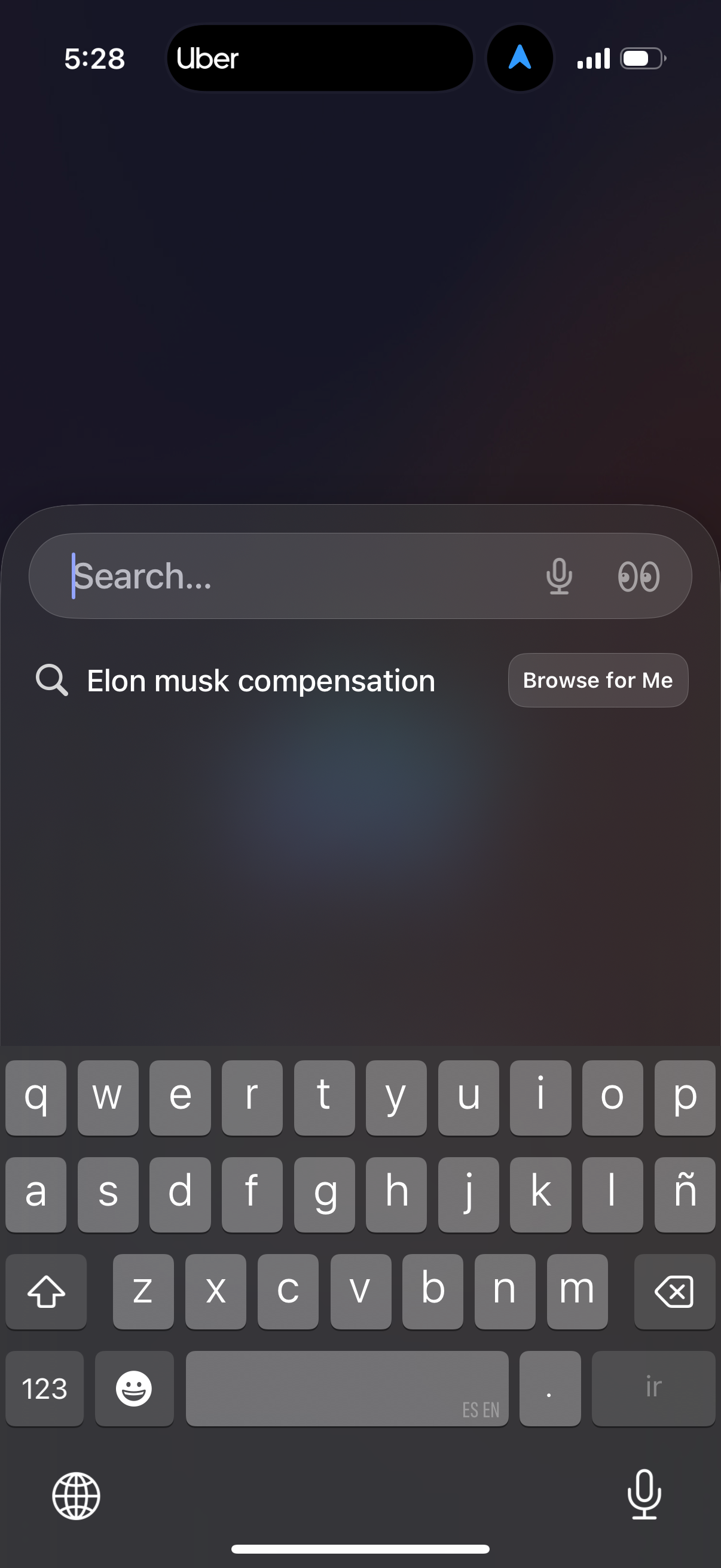This screenshot has width=721, height=1568.
Task: Open the emoji keyboard
Action: (x=134, y=1389)
